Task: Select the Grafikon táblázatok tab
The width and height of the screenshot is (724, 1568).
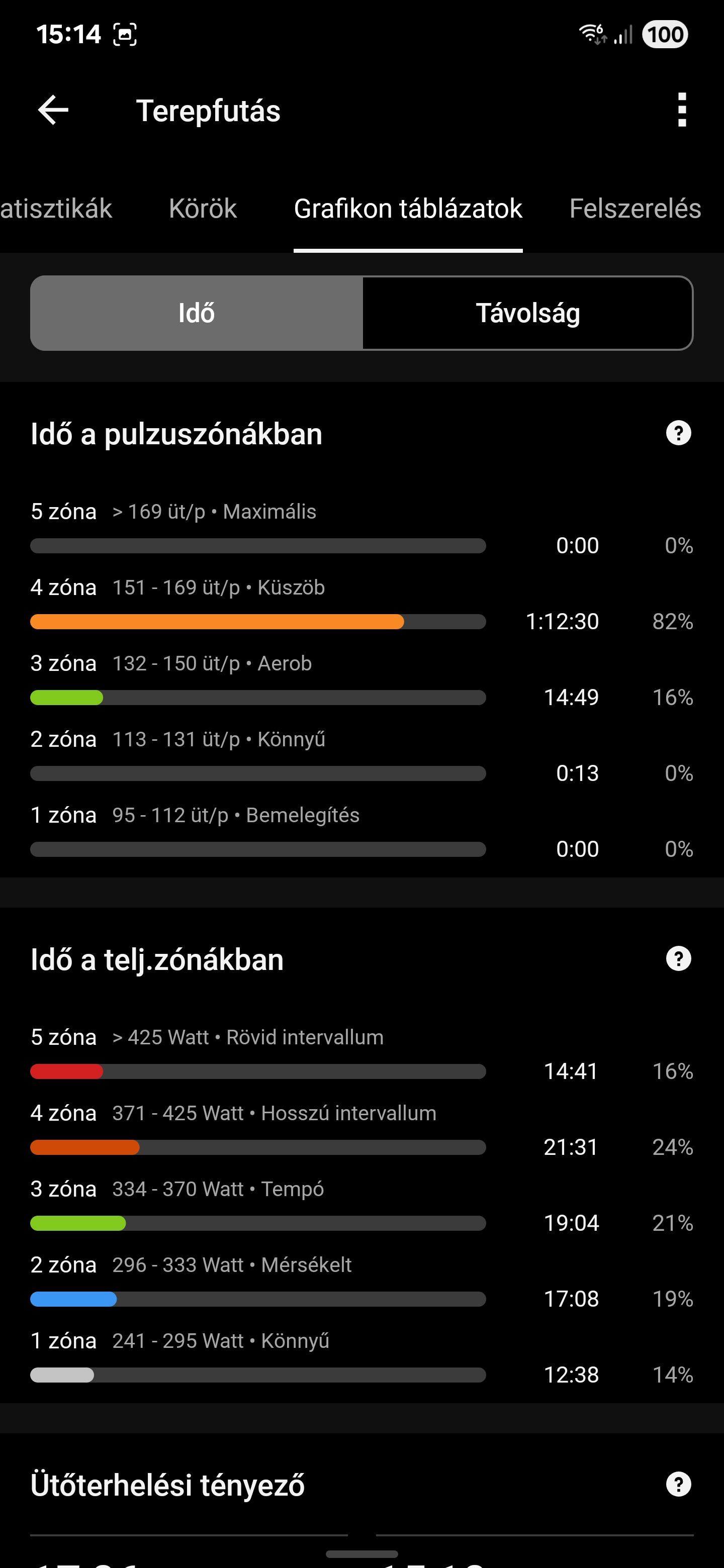Action: click(408, 209)
